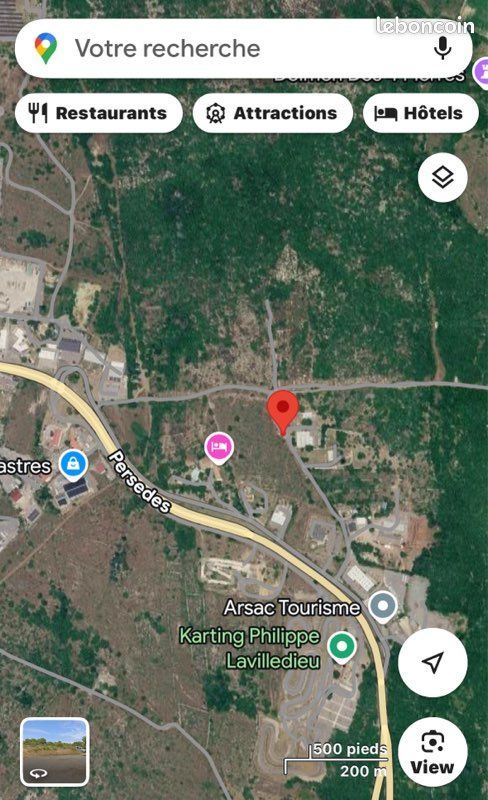Open the View camera button
Screen dimensions: 488x800
433,752
